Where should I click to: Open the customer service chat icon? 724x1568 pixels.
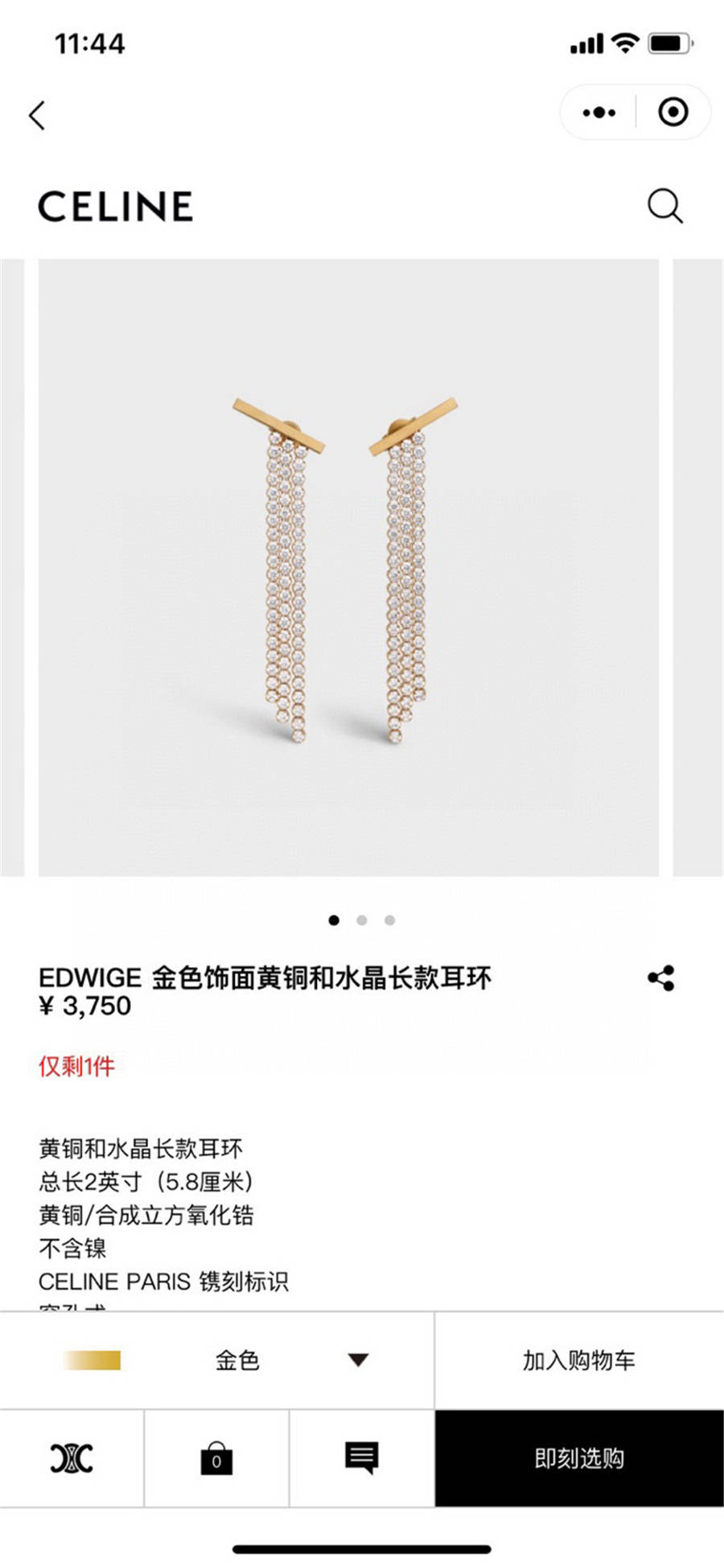[x=361, y=1457]
